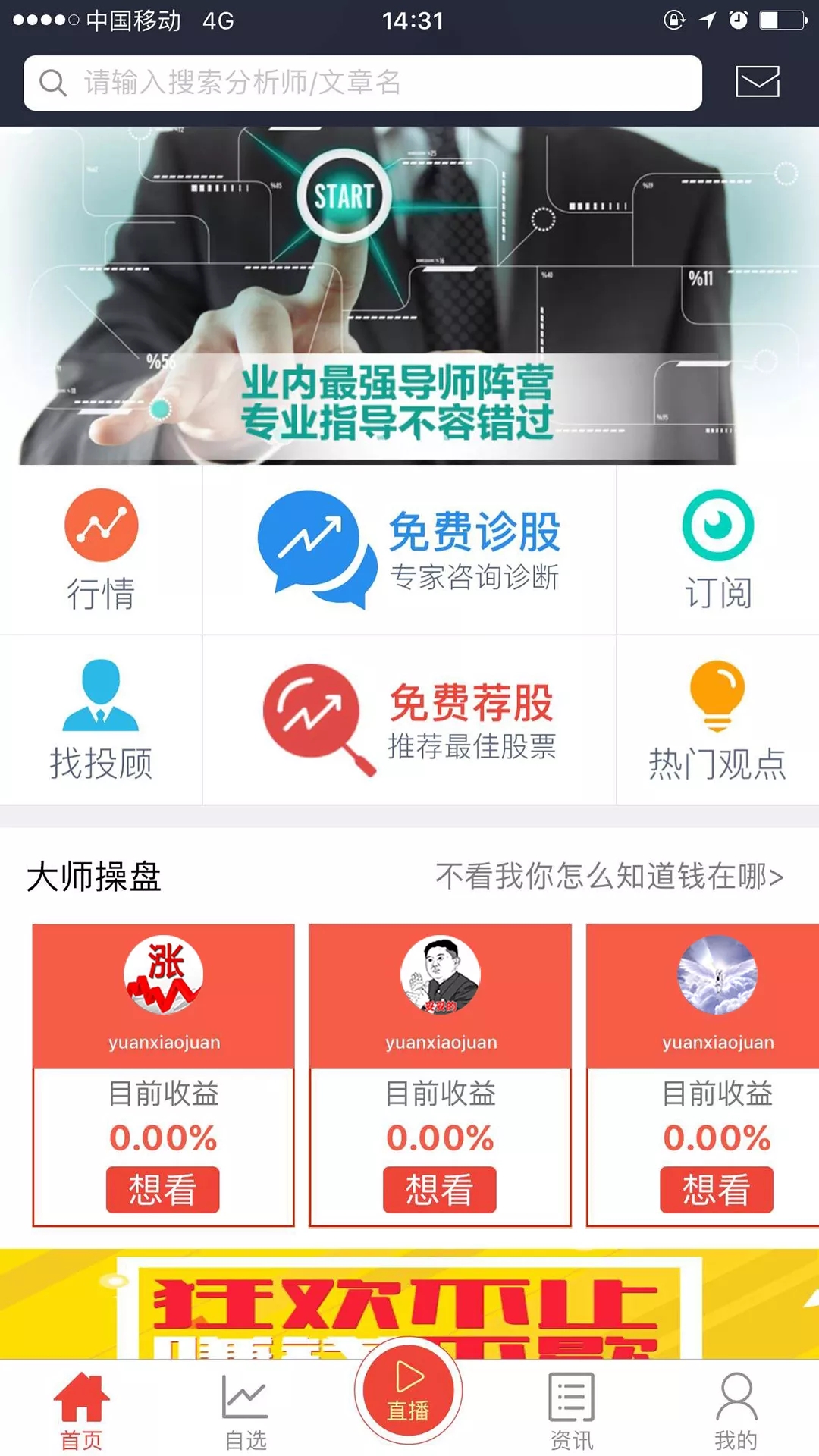The height and width of the screenshot is (1456, 819).
Task: Open 热门观点 hot opinions
Action: [717, 720]
